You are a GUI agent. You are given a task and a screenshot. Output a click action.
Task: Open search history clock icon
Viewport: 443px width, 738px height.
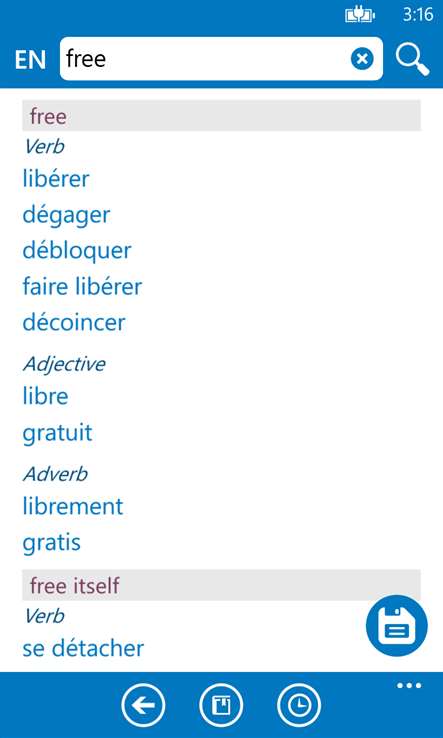click(x=299, y=706)
